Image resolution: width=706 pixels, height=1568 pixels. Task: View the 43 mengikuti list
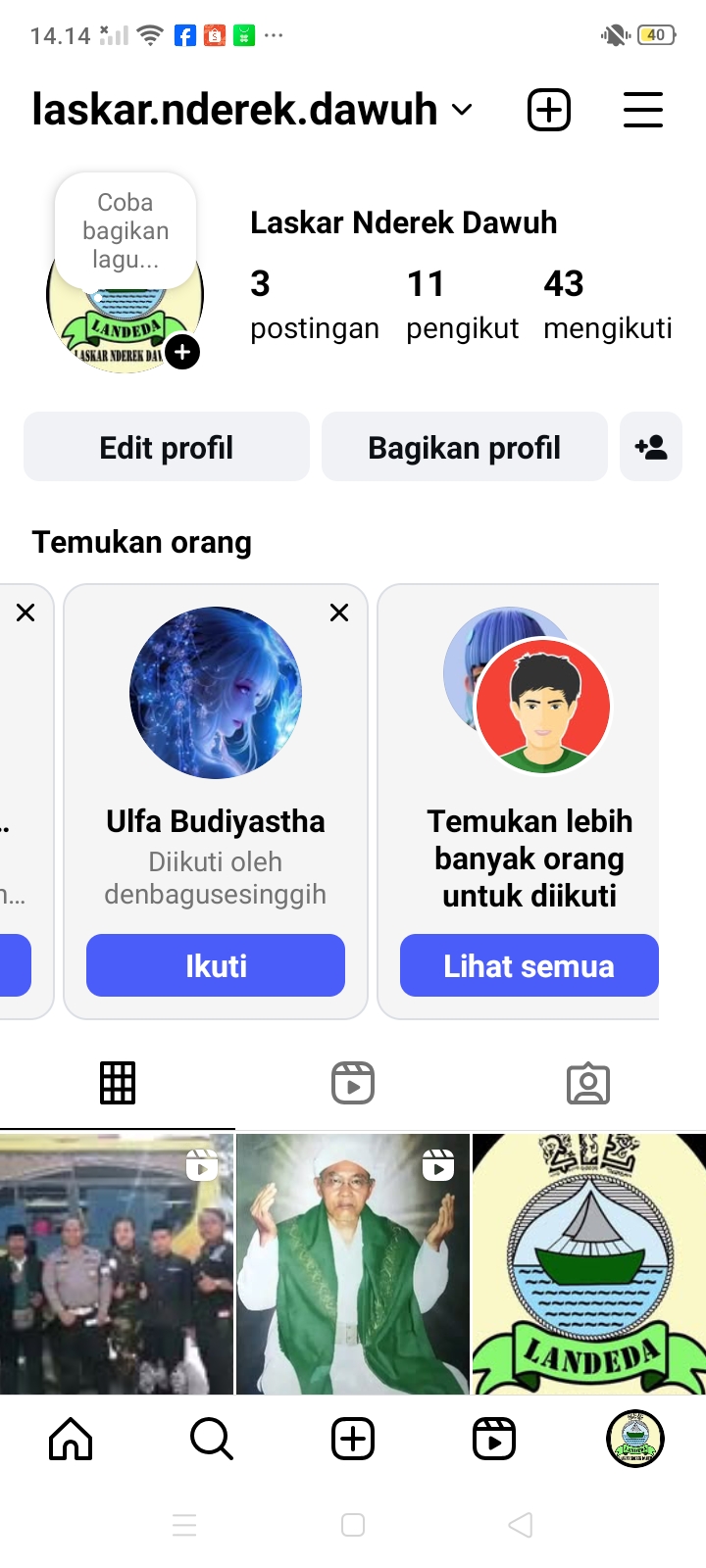(x=607, y=304)
